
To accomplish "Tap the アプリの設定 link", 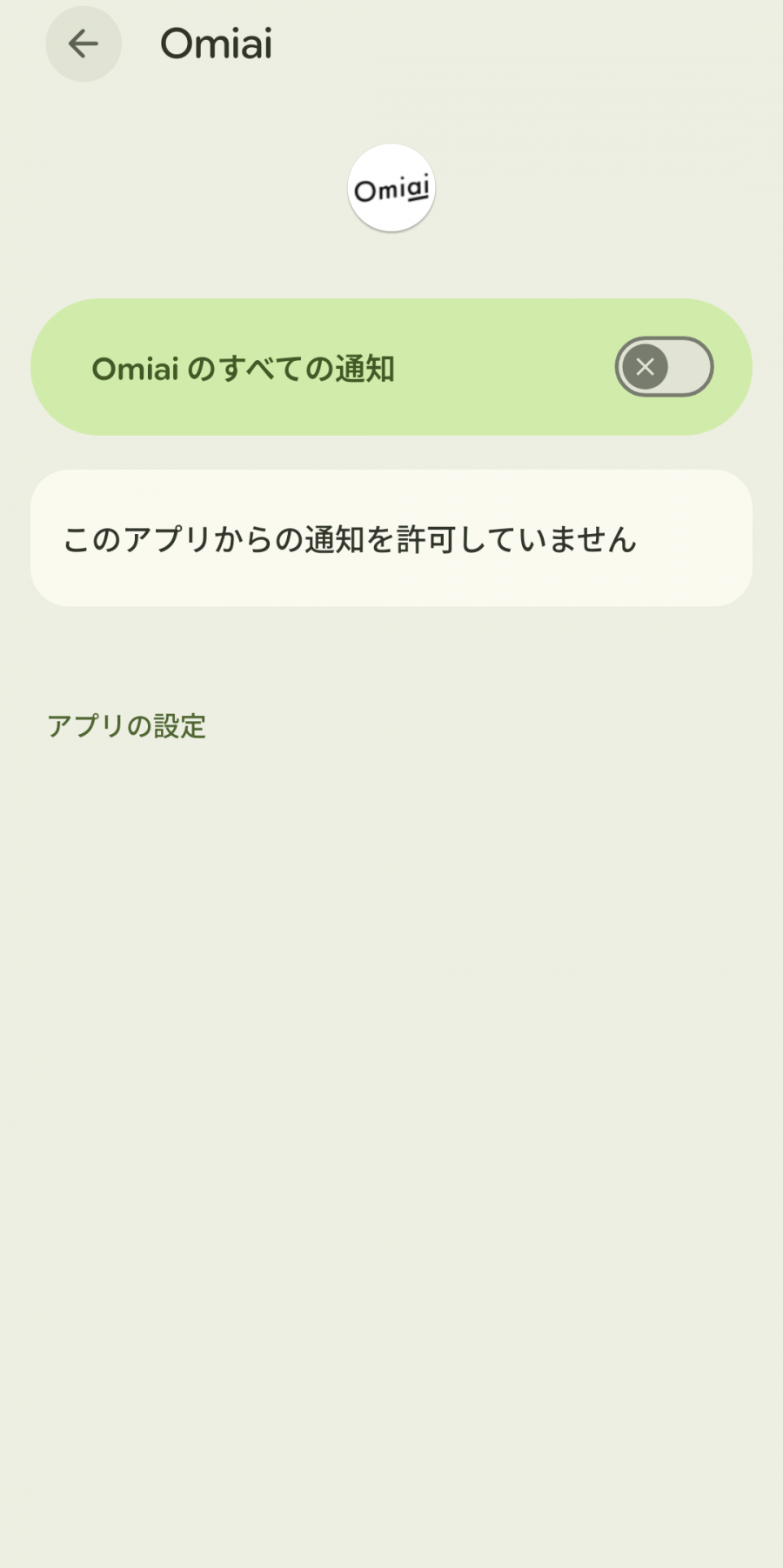I will [127, 724].
